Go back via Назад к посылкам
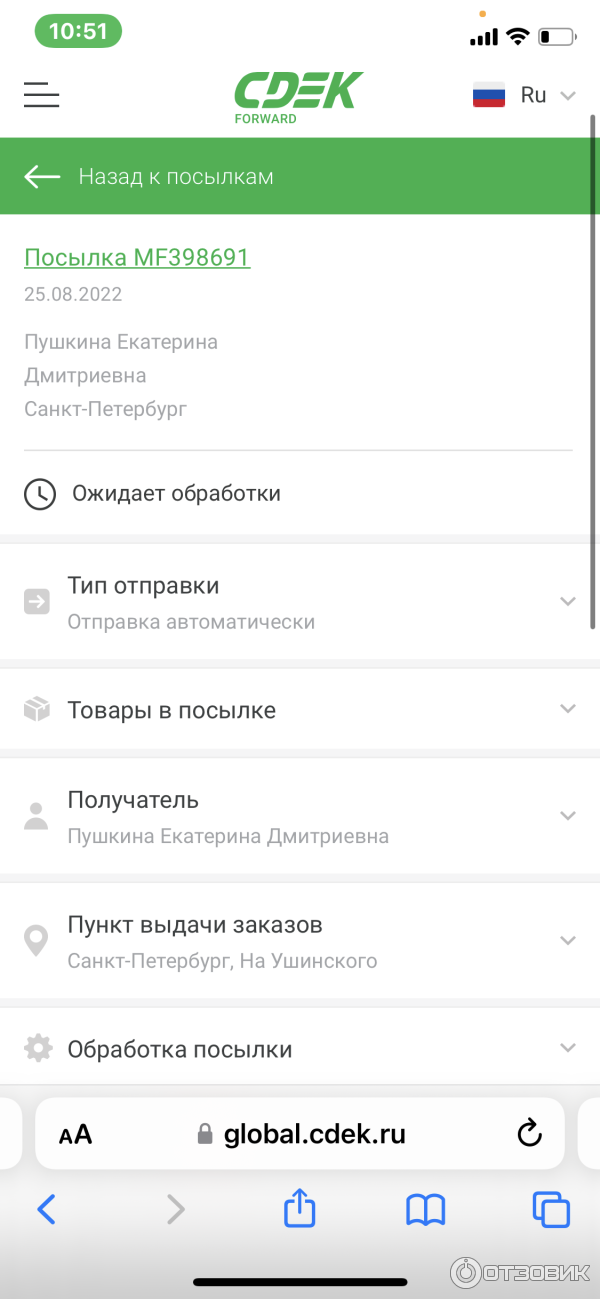This screenshot has width=600, height=1299. pyautogui.click(x=150, y=177)
